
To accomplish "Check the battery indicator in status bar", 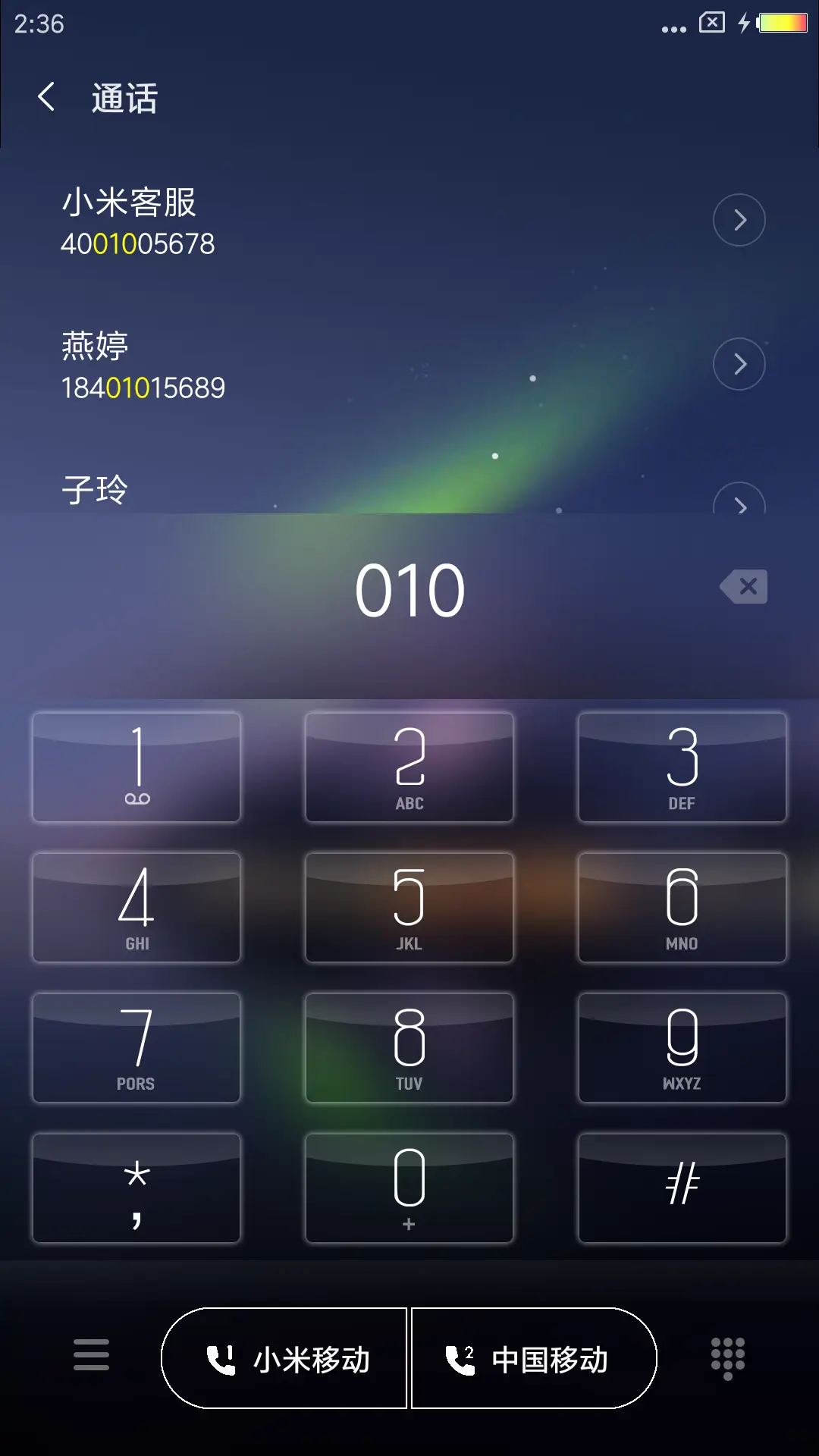I will 782,23.
